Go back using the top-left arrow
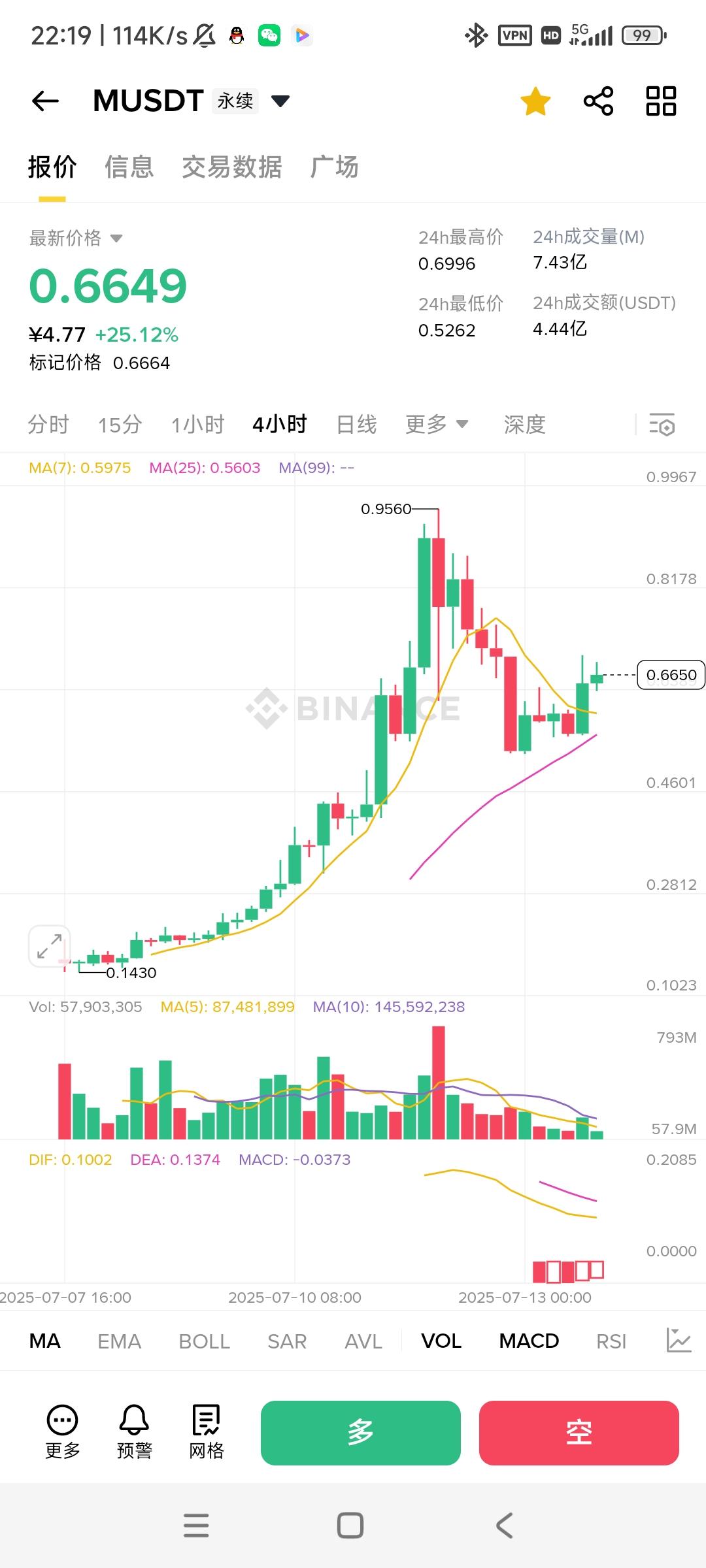 coord(45,101)
